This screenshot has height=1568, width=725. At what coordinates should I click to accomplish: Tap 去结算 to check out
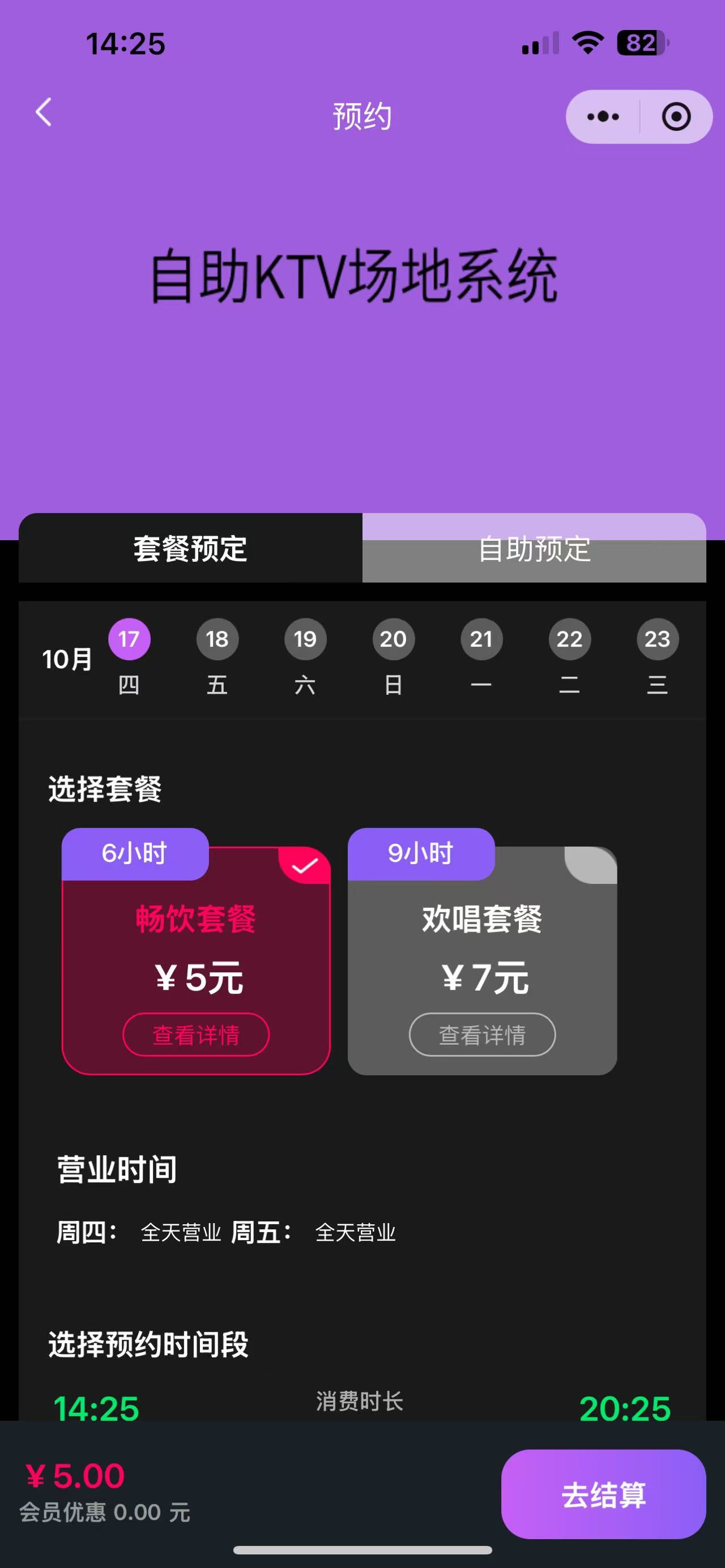click(603, 1495)
